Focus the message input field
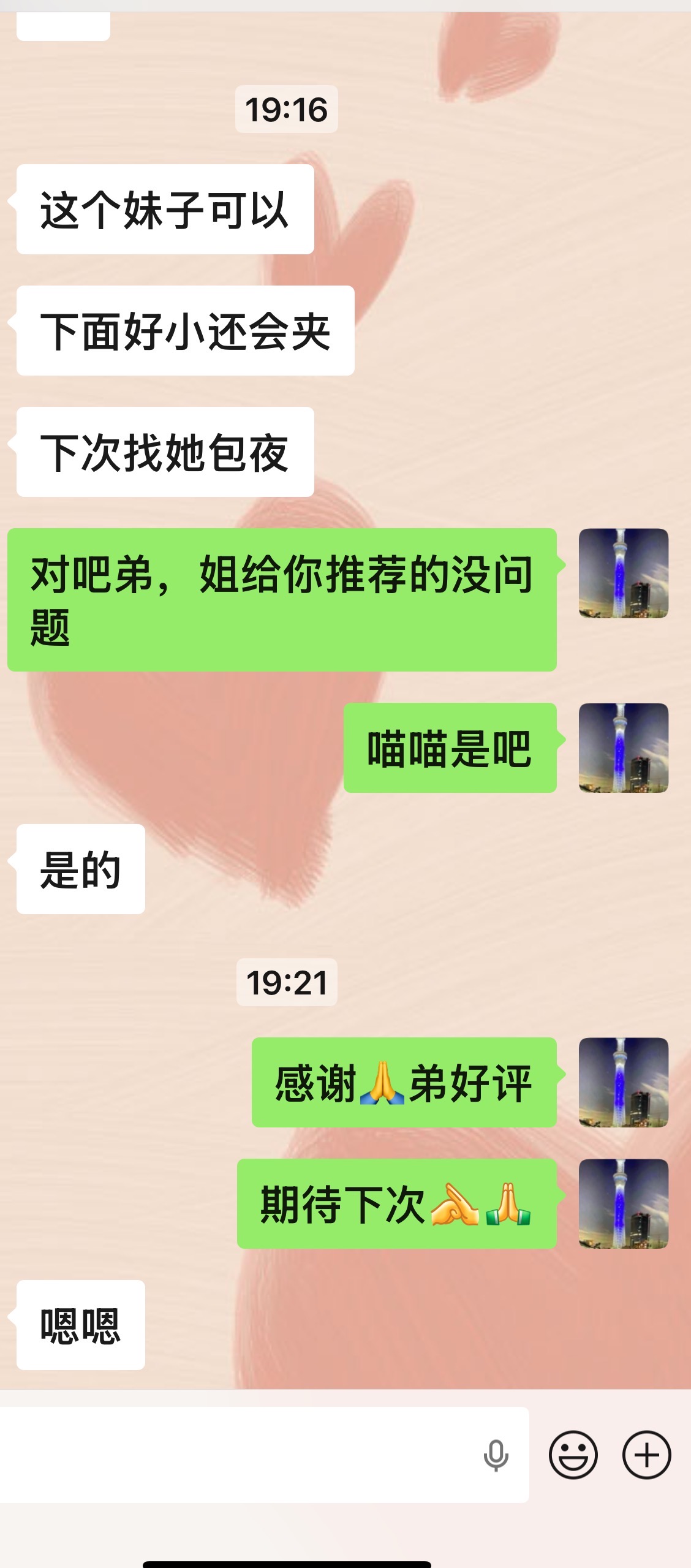The height and width of the screenshot is (1568, 691). pyautogui.click(x=239, y=1455)
